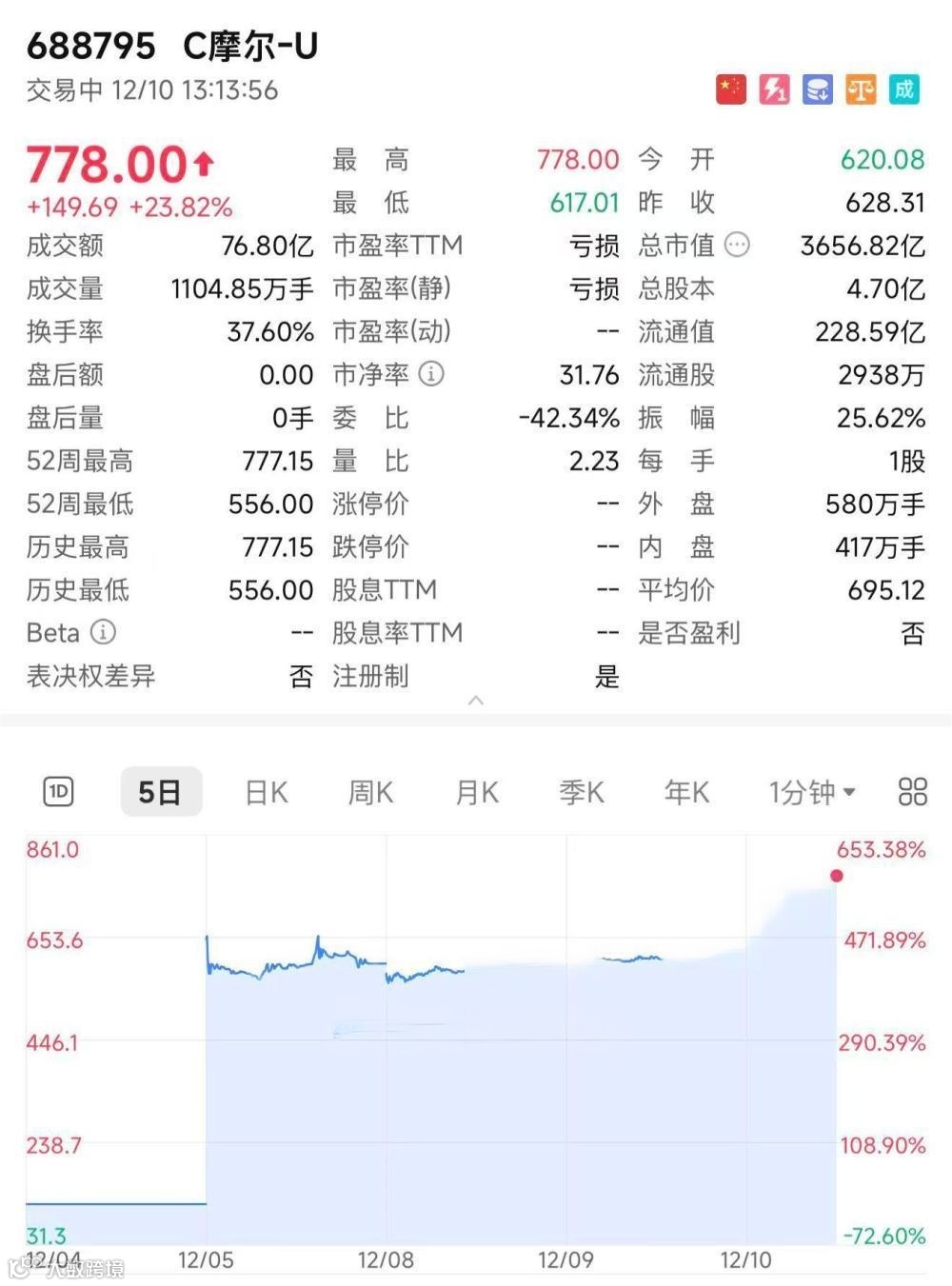The height and width of the screenshot is (1286, 952).
Task: Select the 5日 chart tab
Action: point(161,791)
